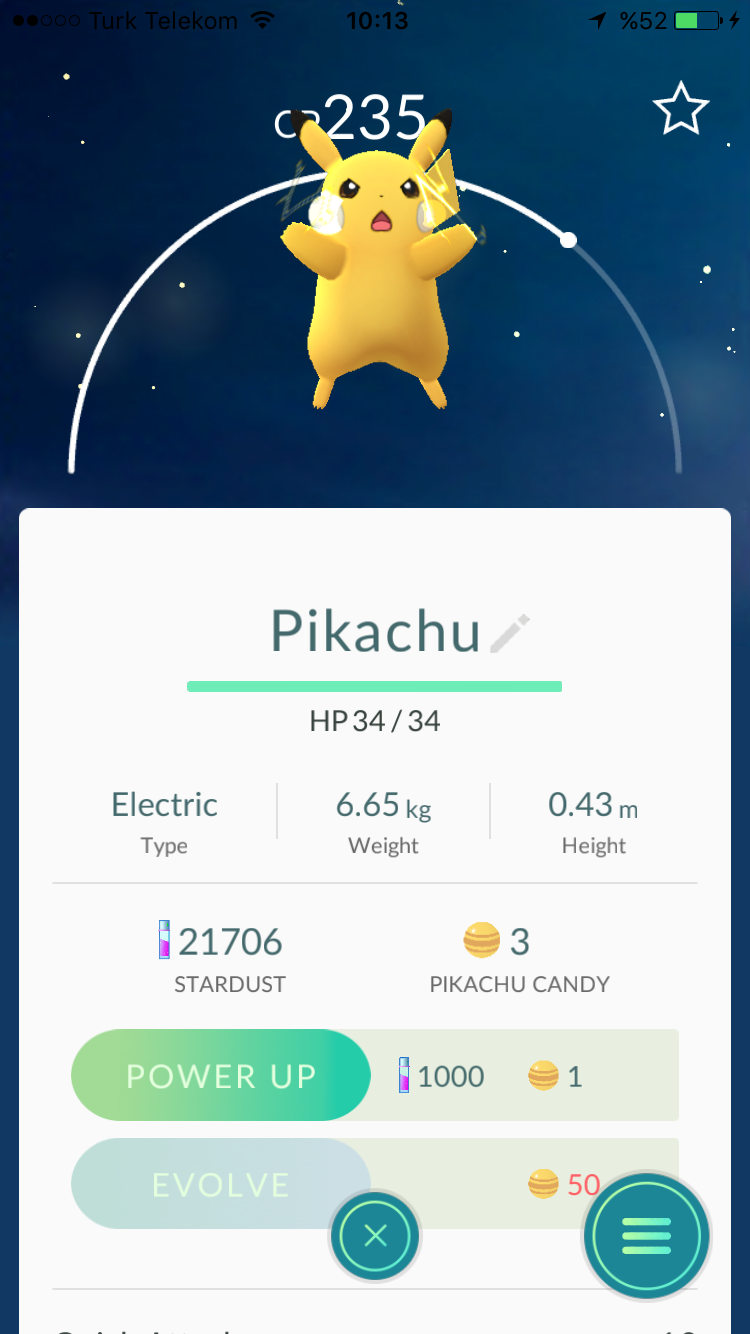Tap the Evolve button
The width and height of the screenshot is (750, 1334).
(x=221, y=1185)
